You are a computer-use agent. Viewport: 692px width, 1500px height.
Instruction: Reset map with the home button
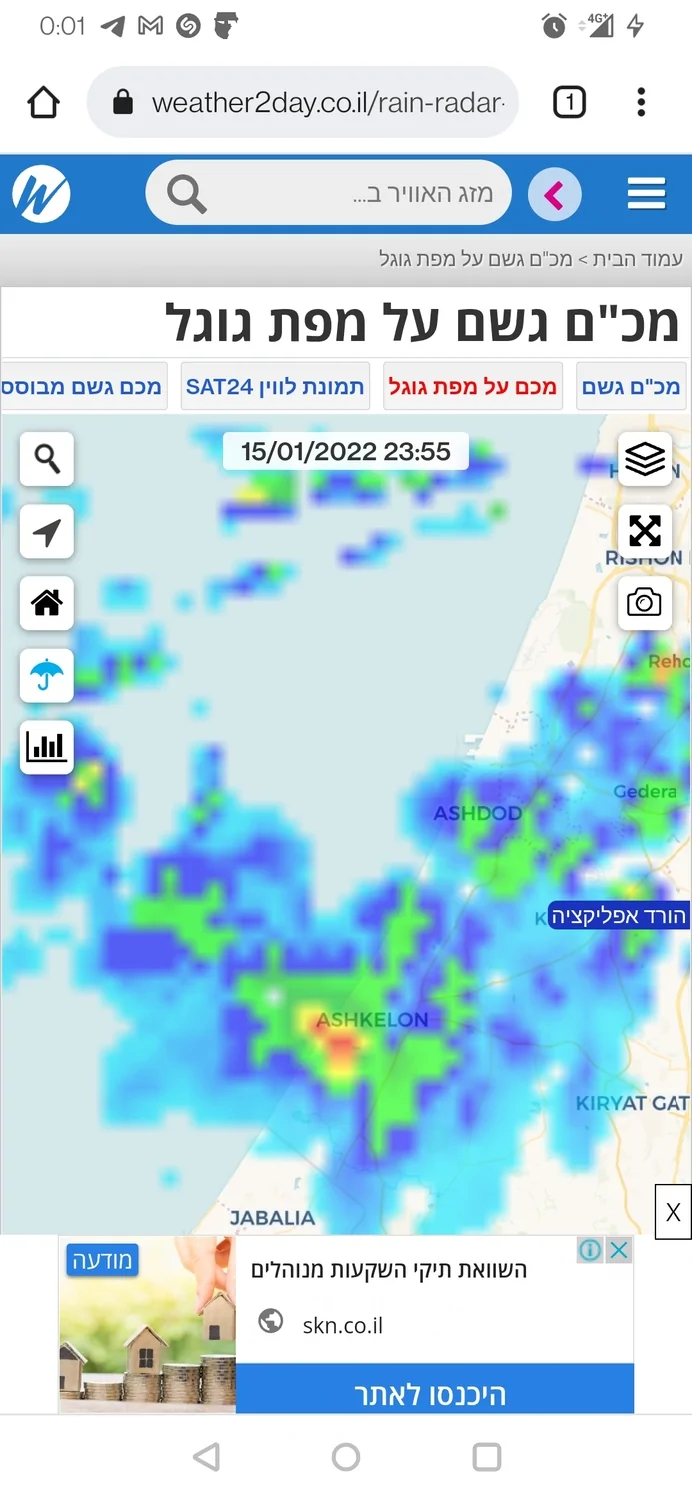(47, 603)
